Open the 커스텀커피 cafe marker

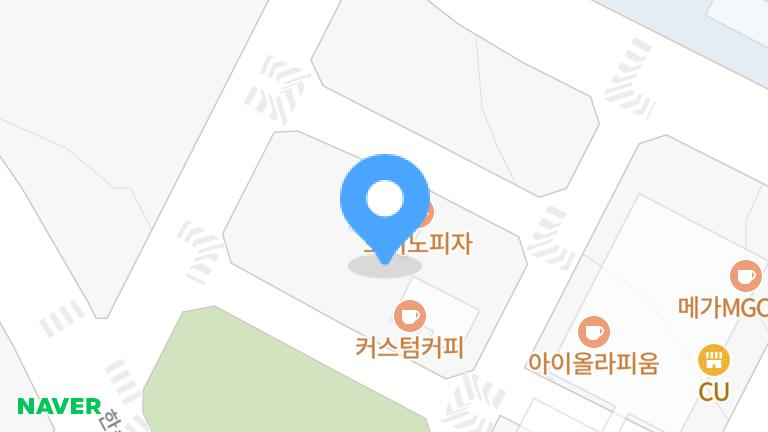point(409,317)
